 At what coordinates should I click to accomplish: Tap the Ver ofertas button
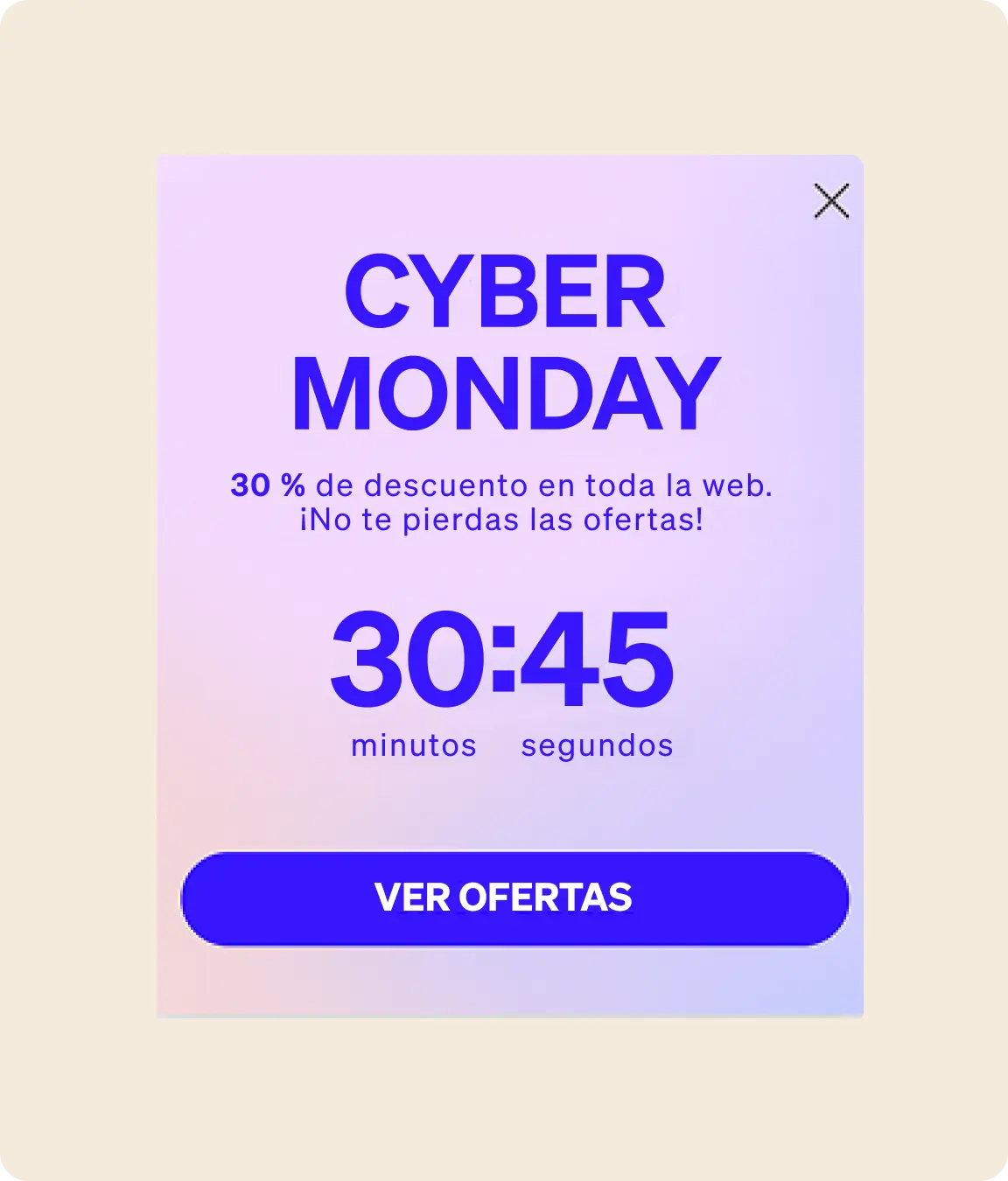pos(514,898)
